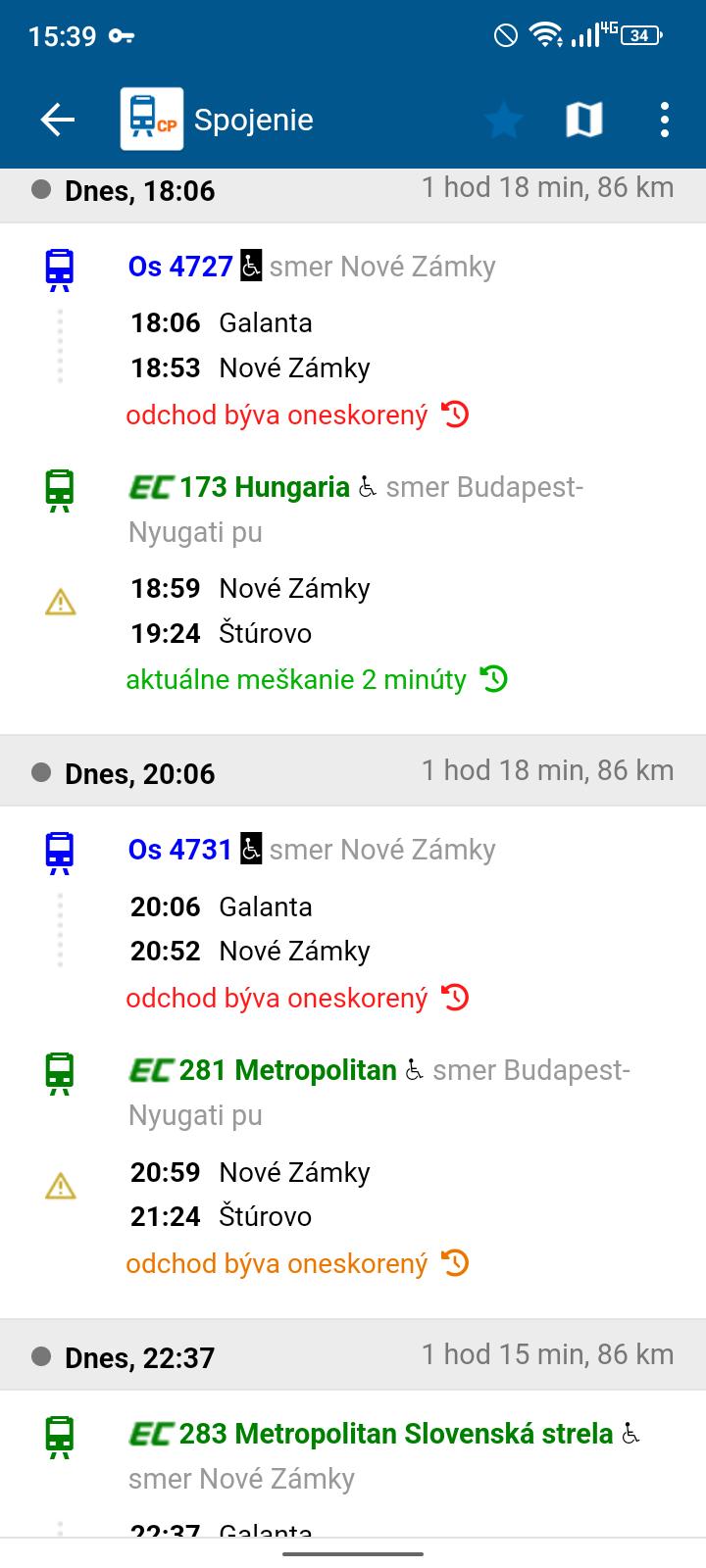Open the map view icon
The height and width of the screenshot is (1568, 706).
[x=584, y=120]
